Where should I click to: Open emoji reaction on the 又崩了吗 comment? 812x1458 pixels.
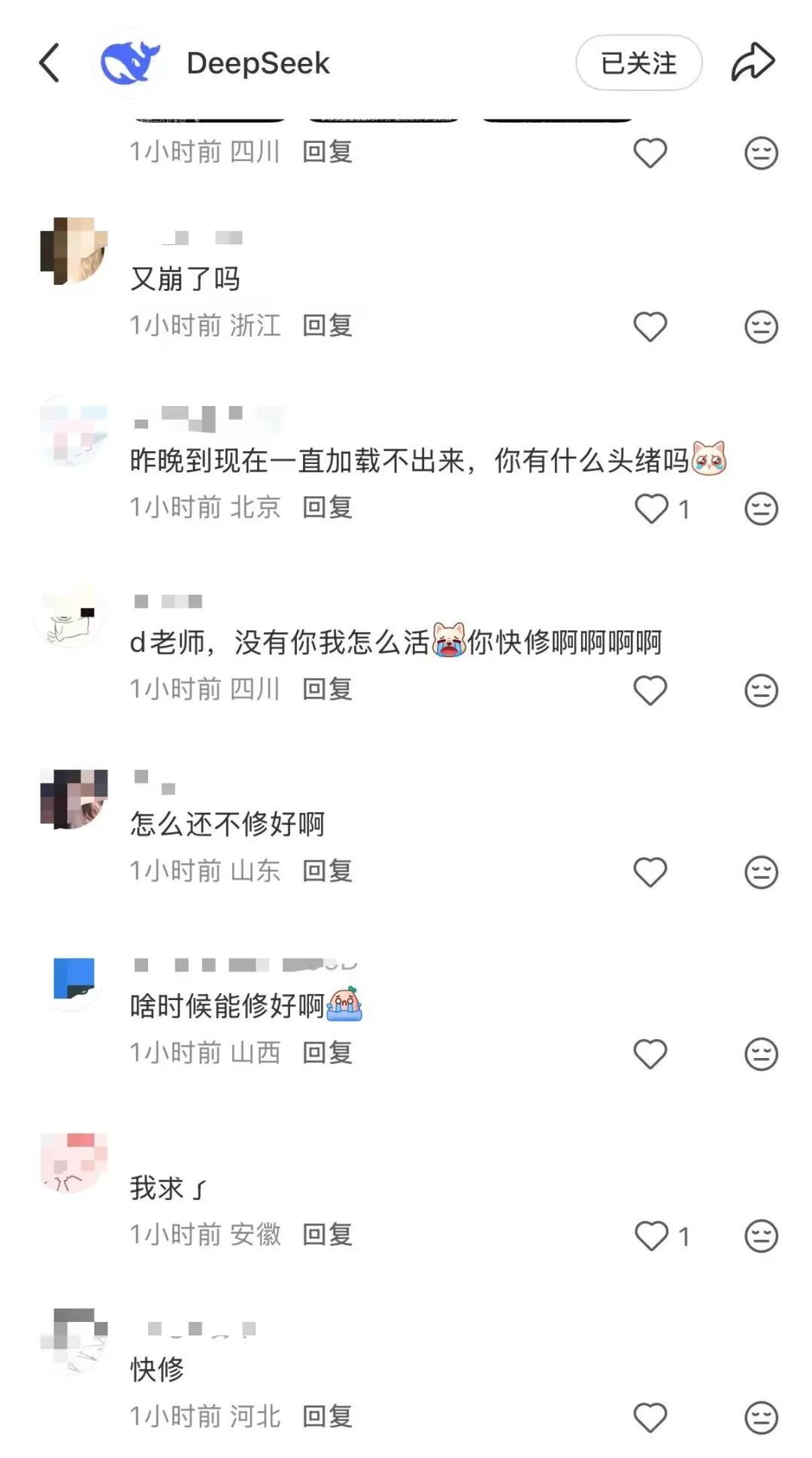click(x=762, y=327)
